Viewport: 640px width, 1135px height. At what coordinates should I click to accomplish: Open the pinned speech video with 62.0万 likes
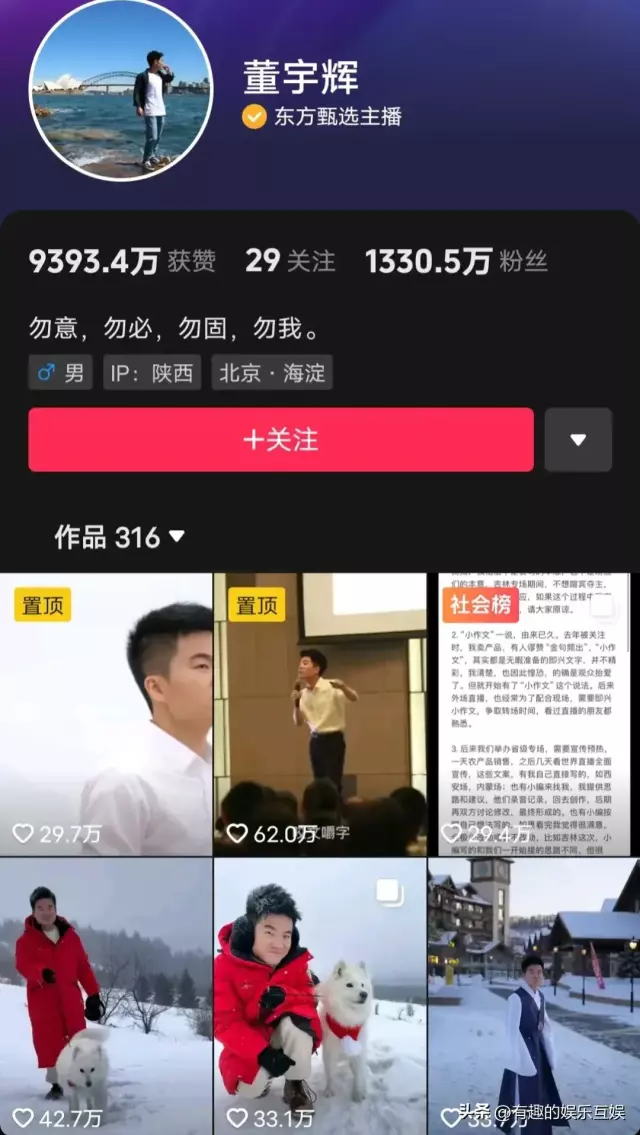click(320, 714)
